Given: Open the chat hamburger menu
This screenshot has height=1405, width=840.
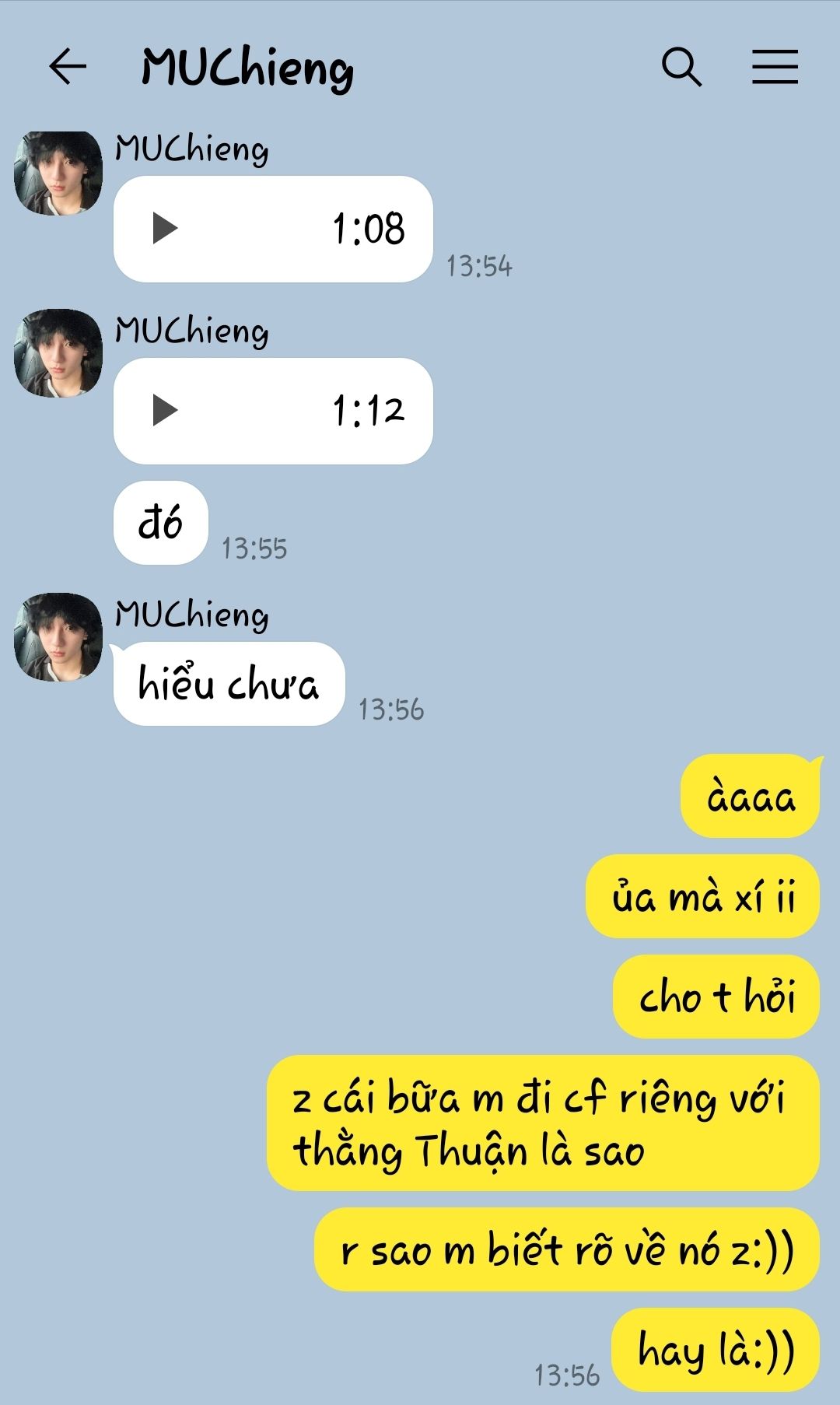Looking at the screenshot, I should pos(775,66).
